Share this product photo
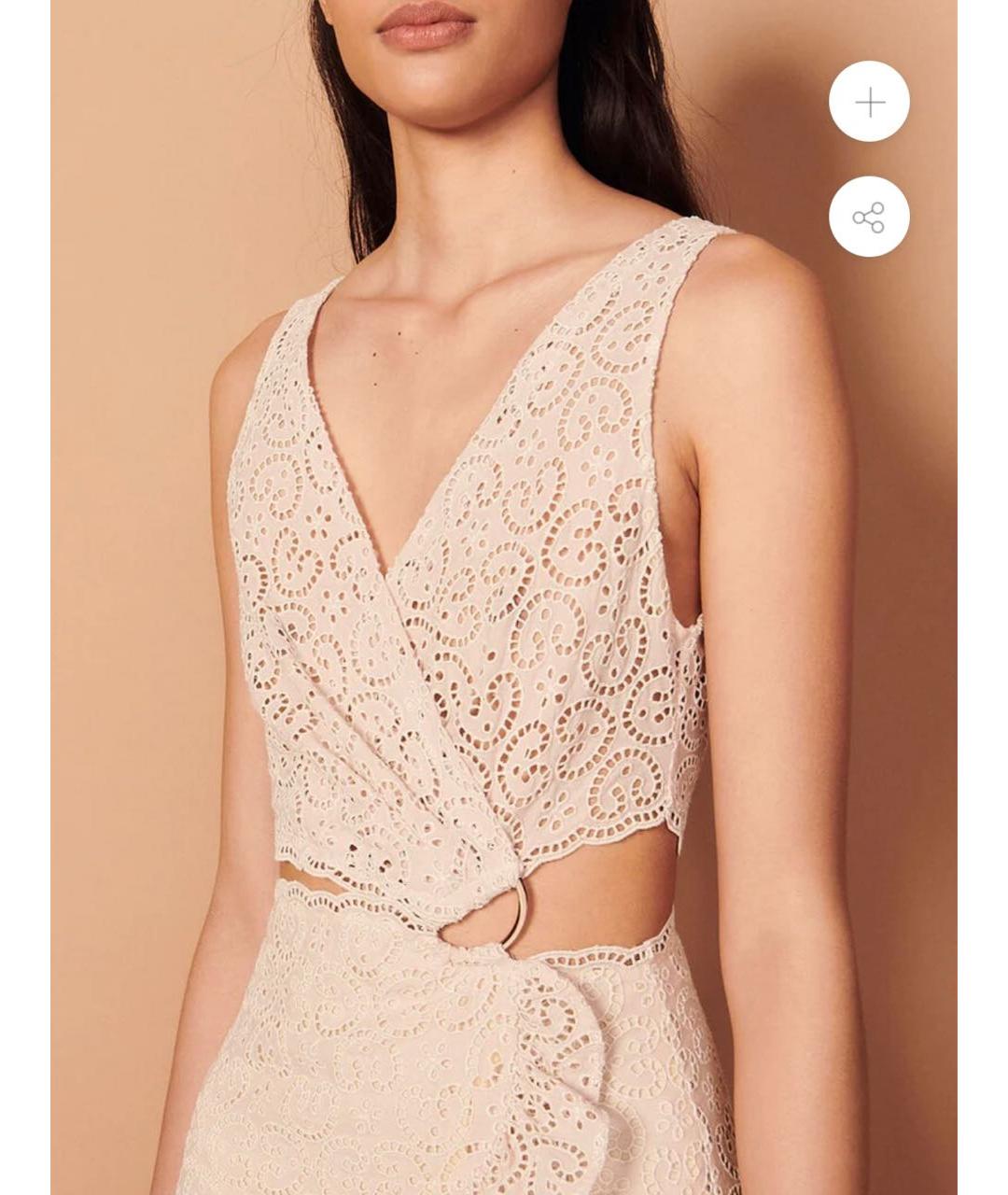The width and height of the screenshot is (1008, 1195). coord(869,218)
